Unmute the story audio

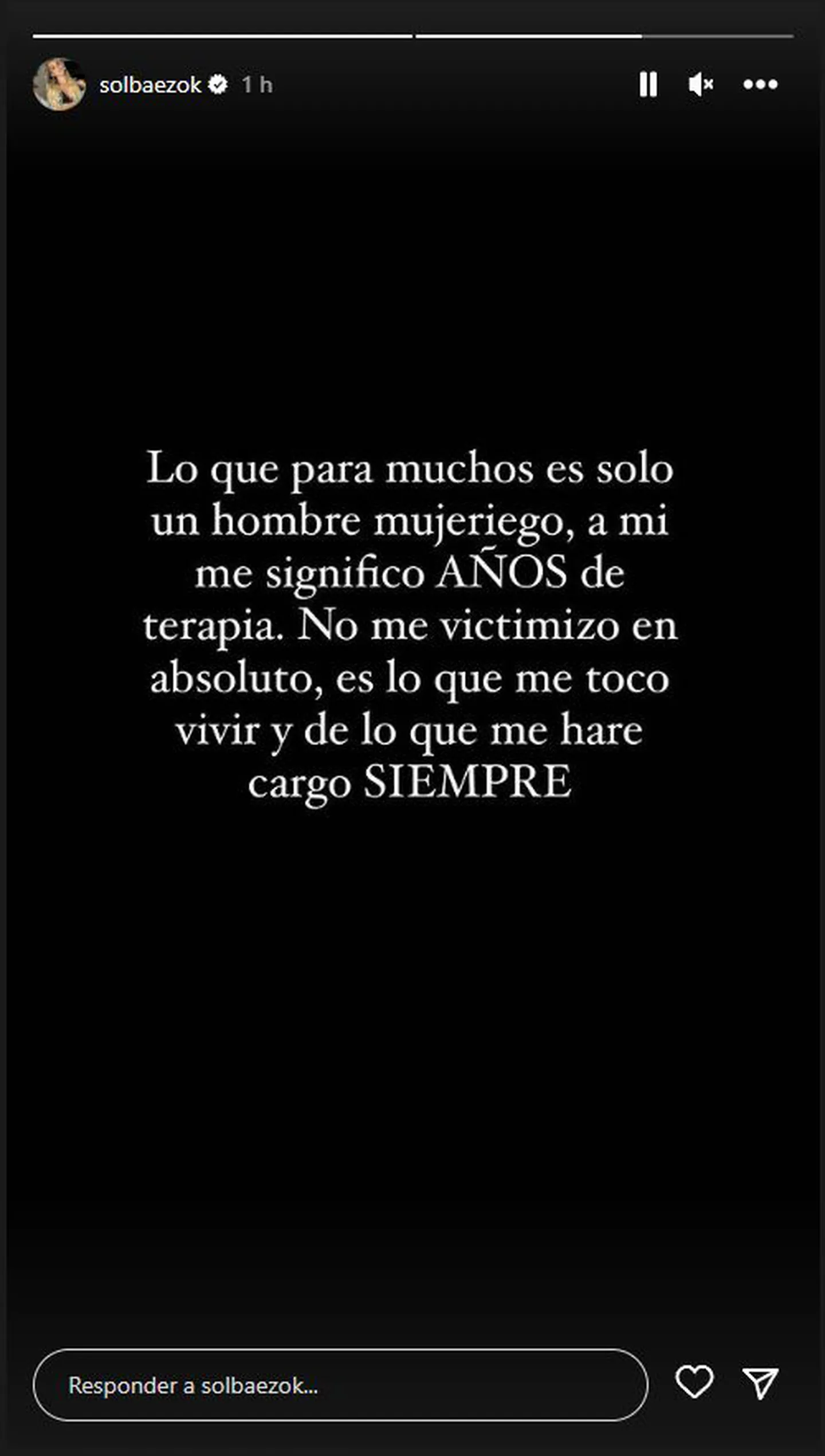(x=701, y=85)
